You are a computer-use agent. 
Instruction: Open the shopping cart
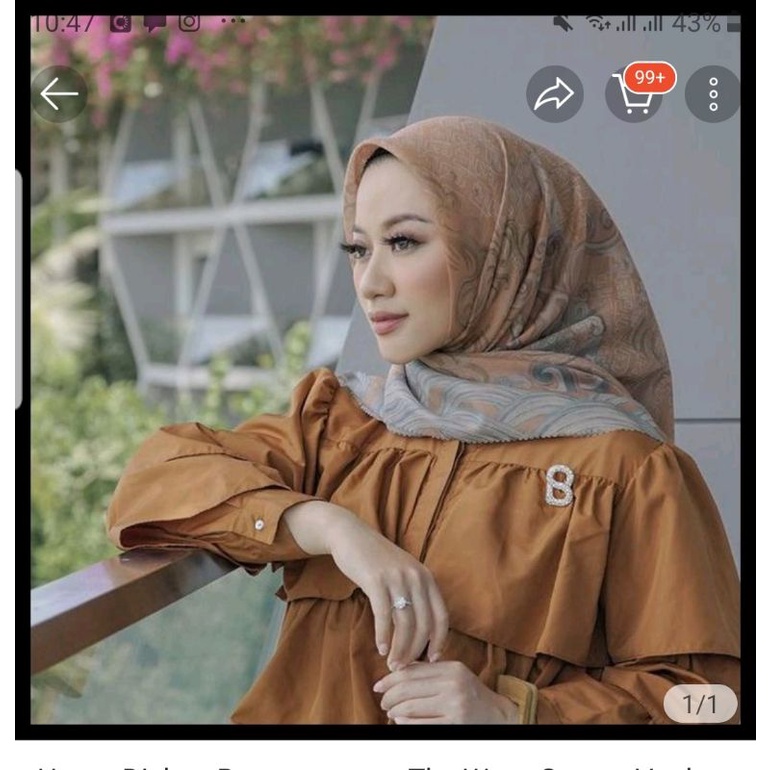click(634, 94)
